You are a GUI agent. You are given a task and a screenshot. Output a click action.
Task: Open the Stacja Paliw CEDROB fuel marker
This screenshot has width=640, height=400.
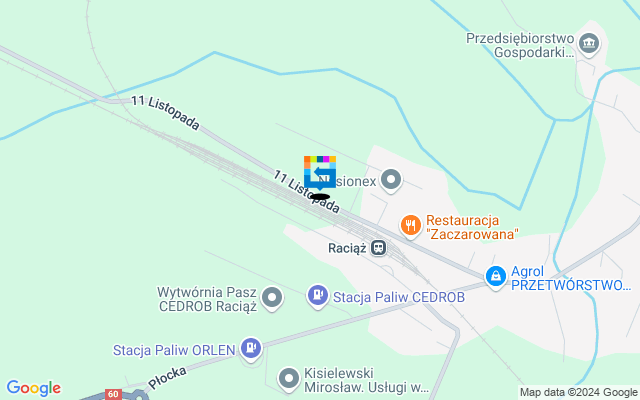click(x=317, y=295)
